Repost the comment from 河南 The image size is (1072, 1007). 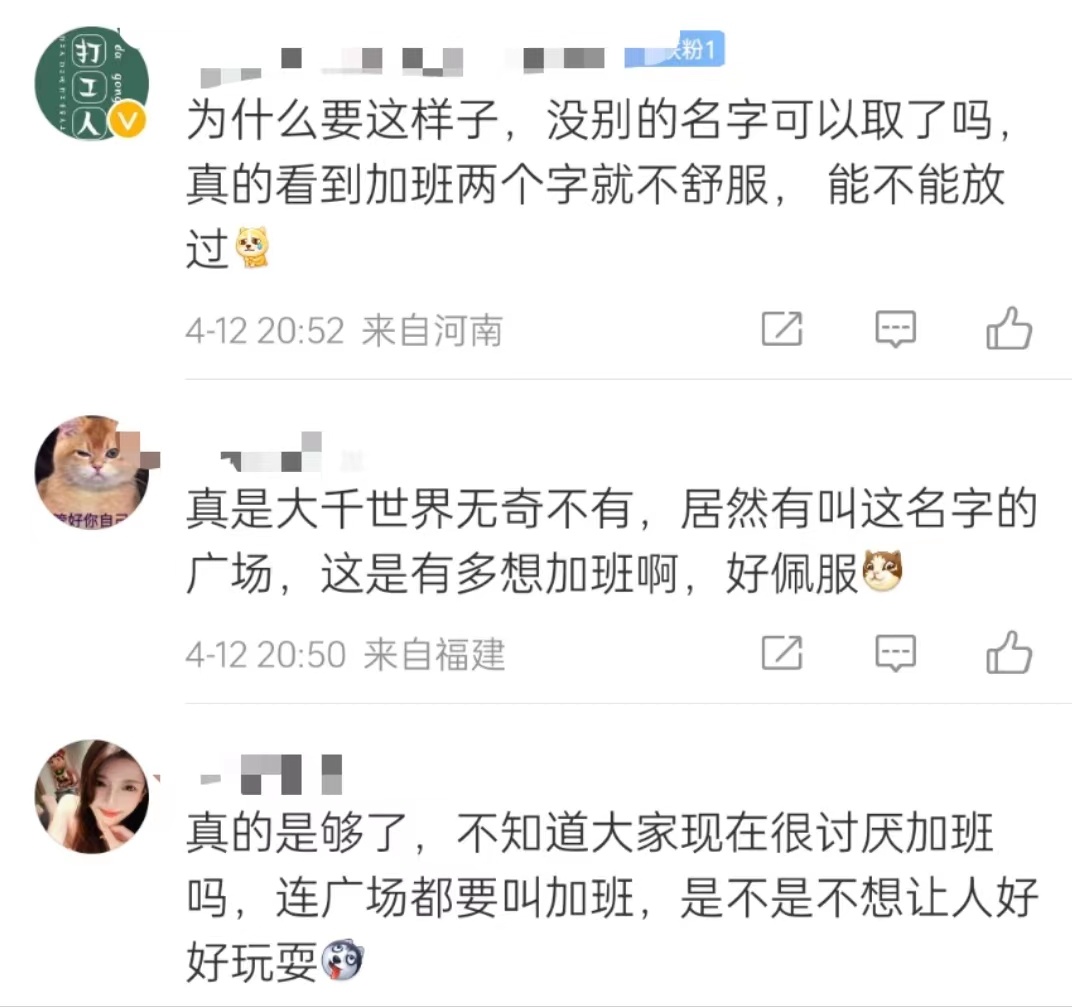[782, 329]
